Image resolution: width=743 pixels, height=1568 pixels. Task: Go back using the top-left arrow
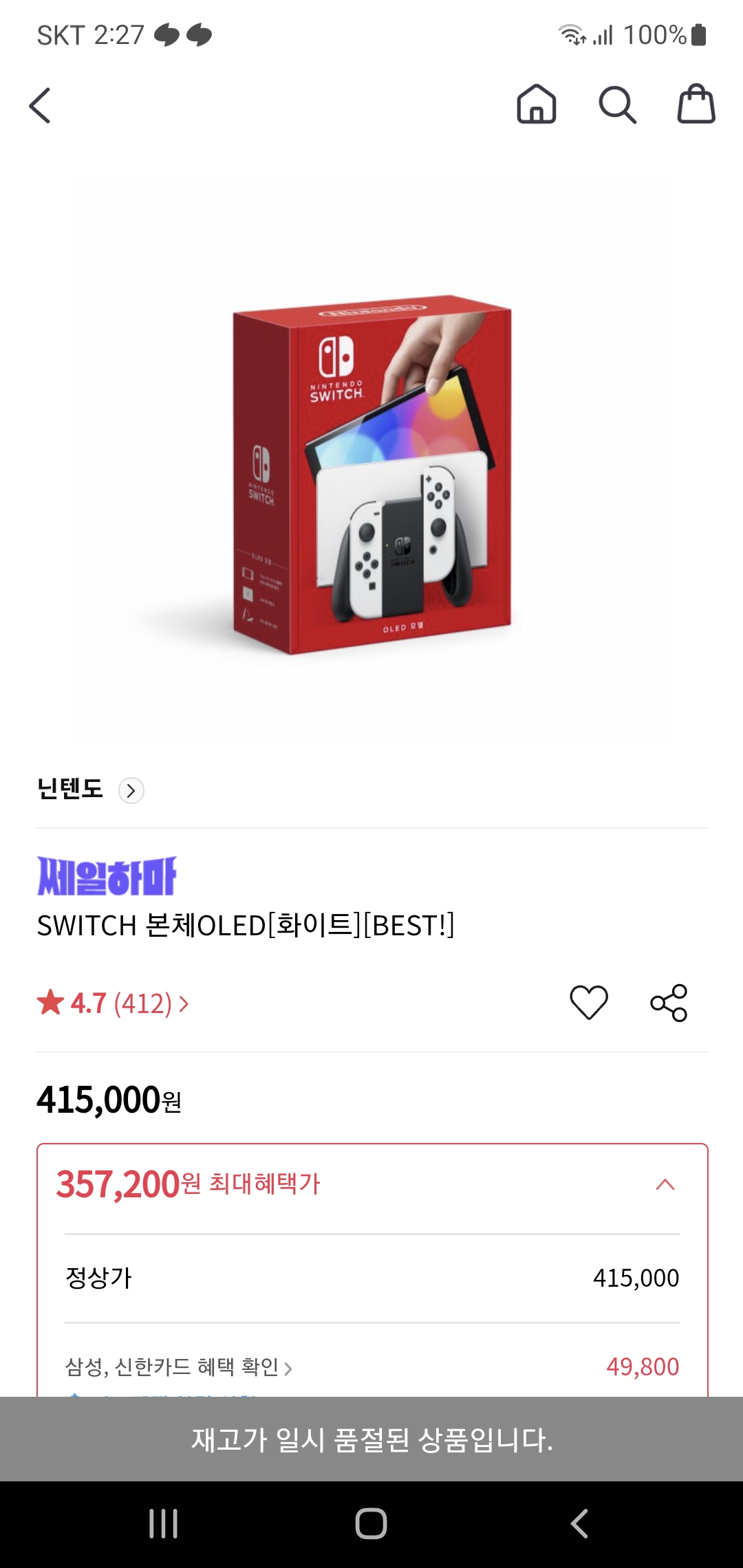pos(40,105)
